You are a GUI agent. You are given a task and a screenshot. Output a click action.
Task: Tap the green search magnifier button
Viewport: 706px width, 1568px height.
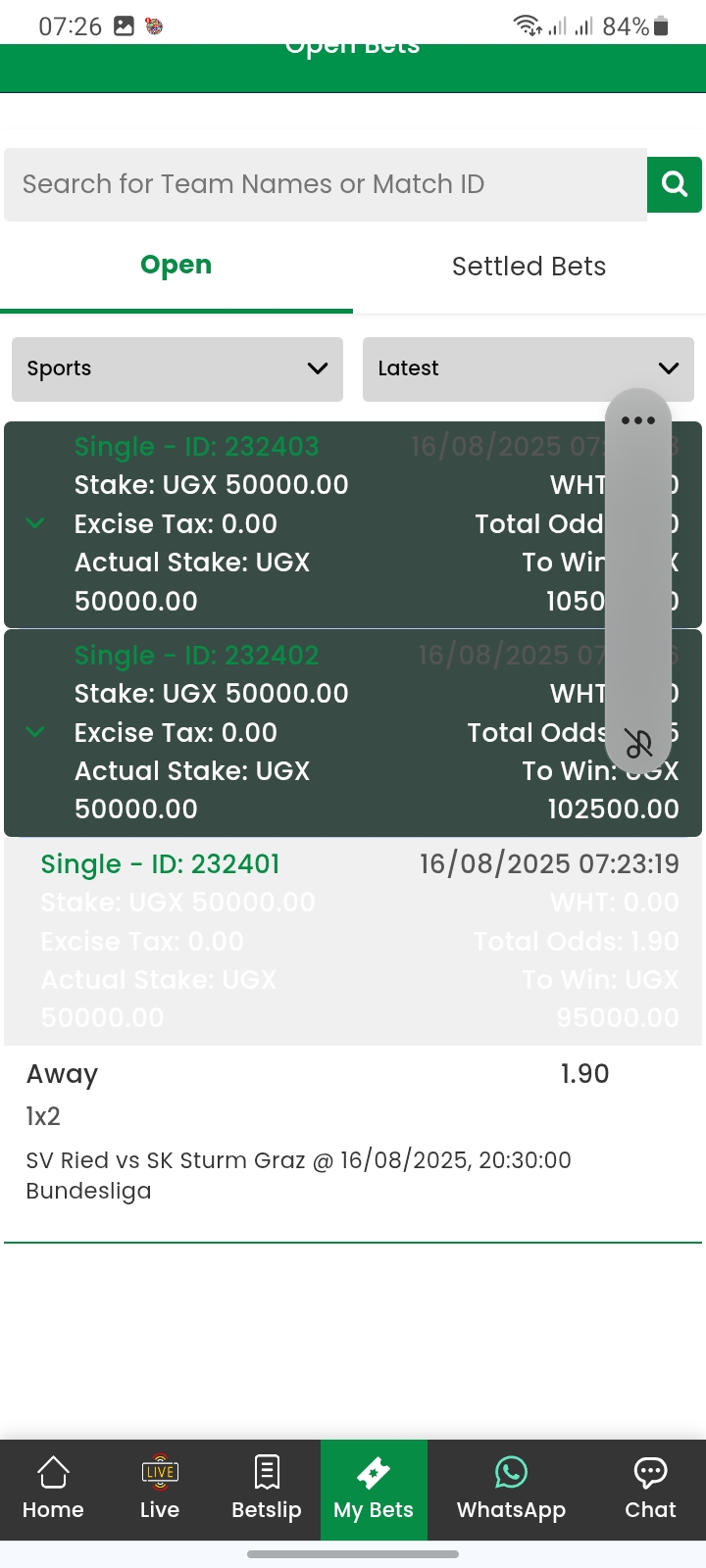point(675,184)
